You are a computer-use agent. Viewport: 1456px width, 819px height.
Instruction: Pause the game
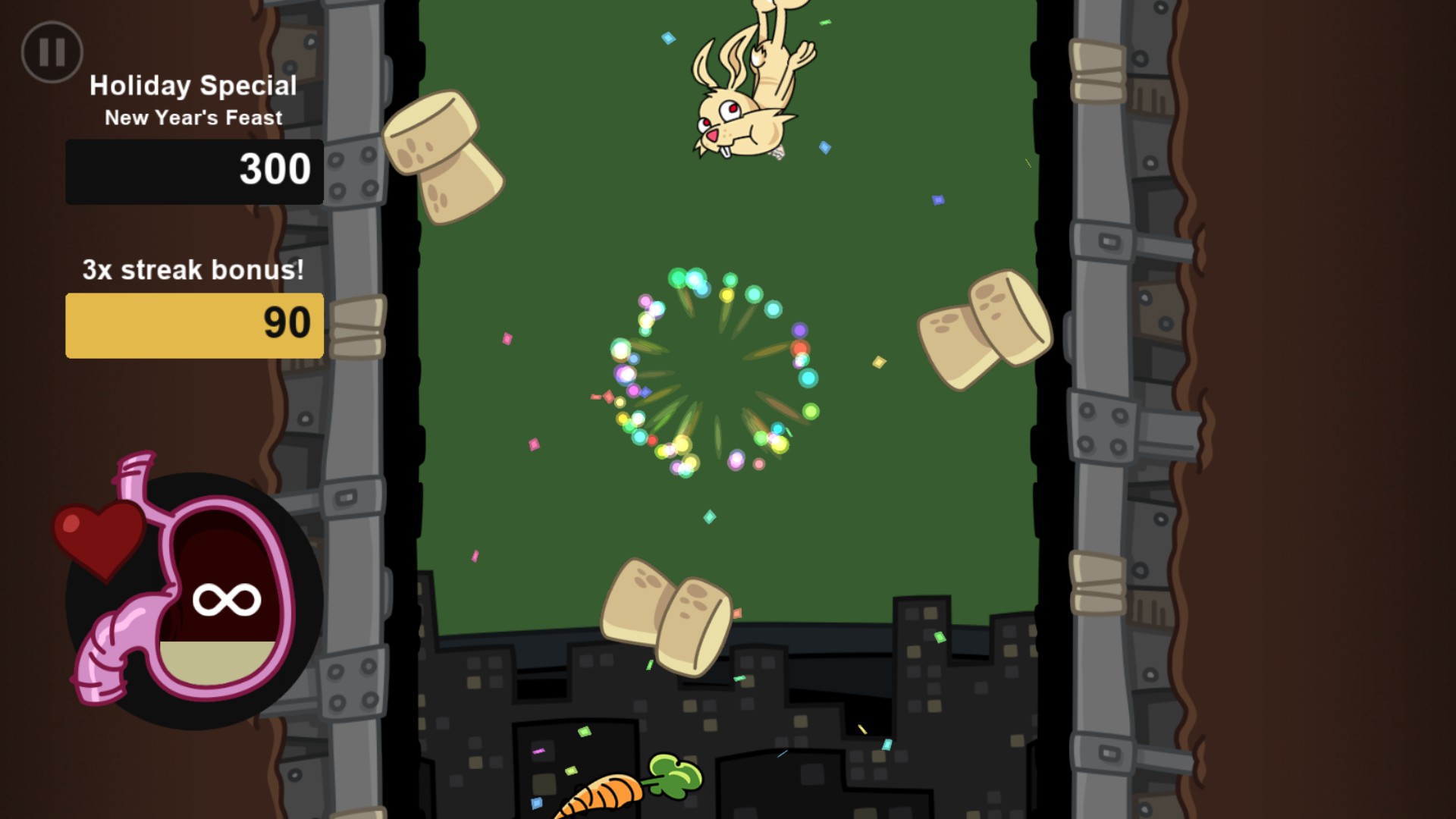(52, 52)
